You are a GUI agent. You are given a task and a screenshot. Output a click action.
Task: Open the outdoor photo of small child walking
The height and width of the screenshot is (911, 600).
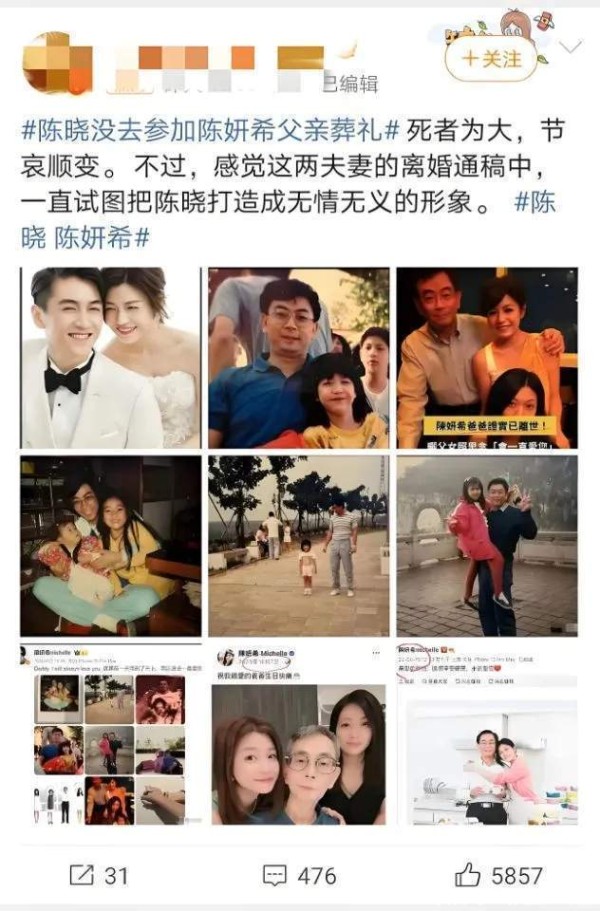298,546
